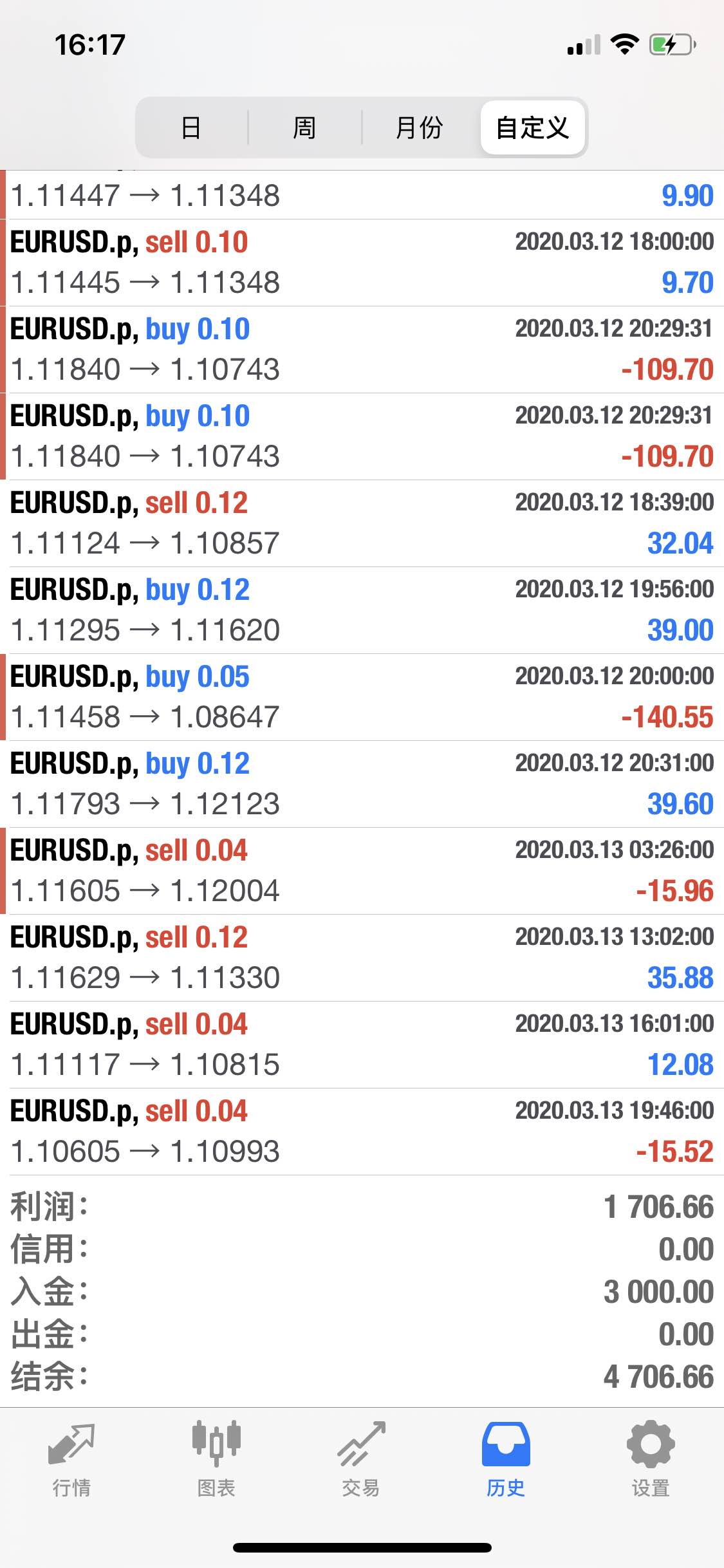This screenshot has width=724, height=1568.
Task: Expand the sell 0.04 trade at 03:26:00
Action: [362, 871]
